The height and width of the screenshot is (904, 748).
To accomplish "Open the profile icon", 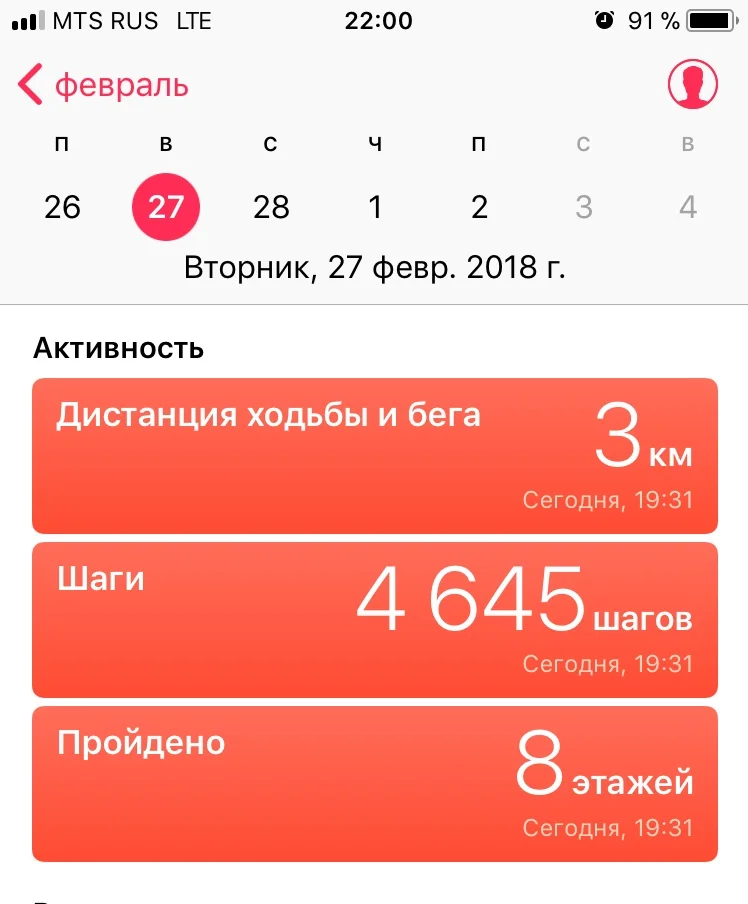I will (x=693, y=85).
